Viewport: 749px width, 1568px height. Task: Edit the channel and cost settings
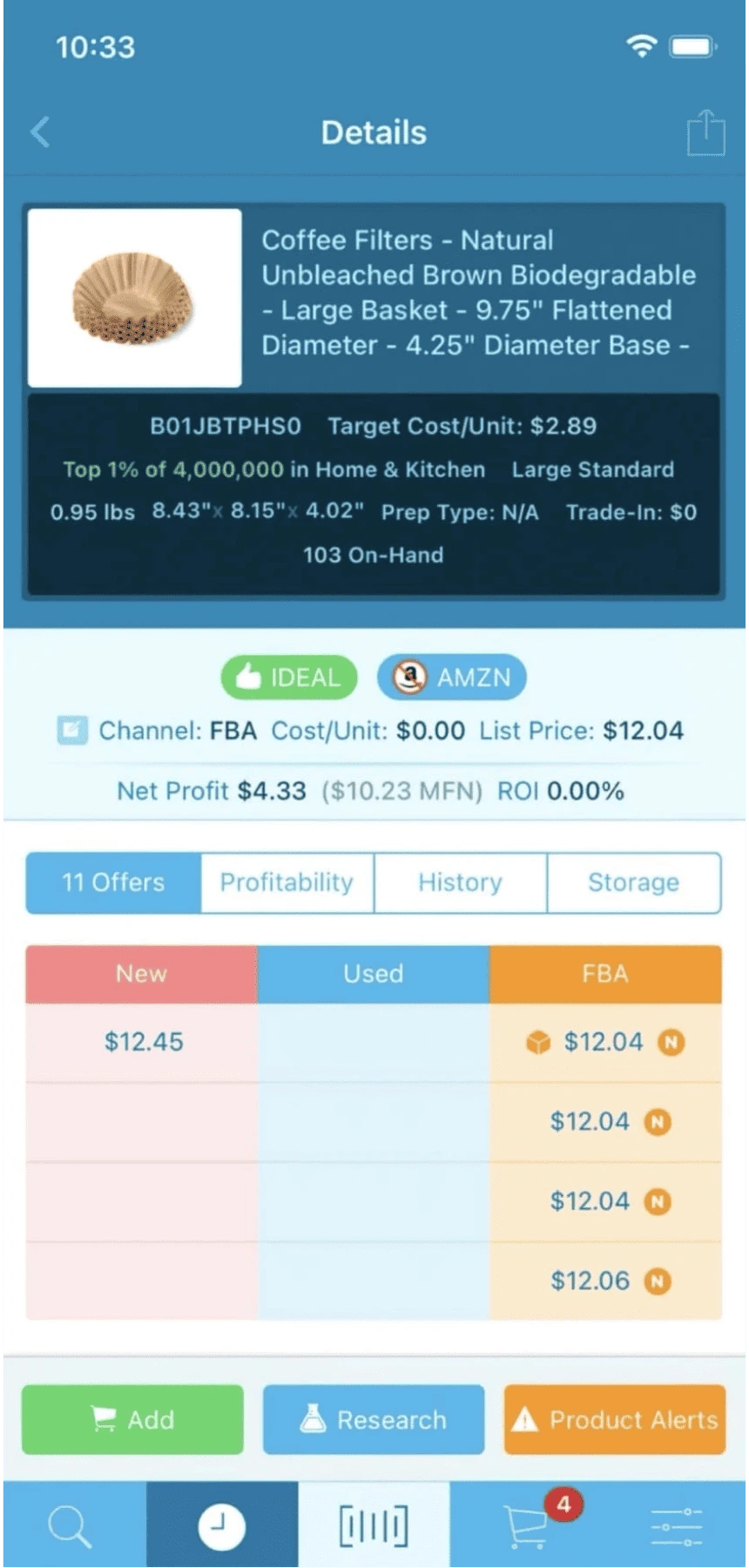pos(72,730)
